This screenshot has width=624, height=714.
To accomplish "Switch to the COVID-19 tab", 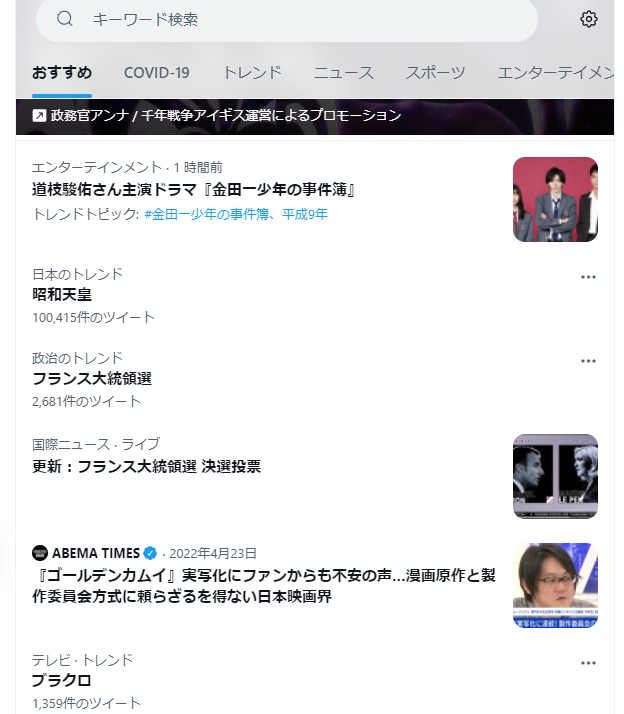I will 156,72.
